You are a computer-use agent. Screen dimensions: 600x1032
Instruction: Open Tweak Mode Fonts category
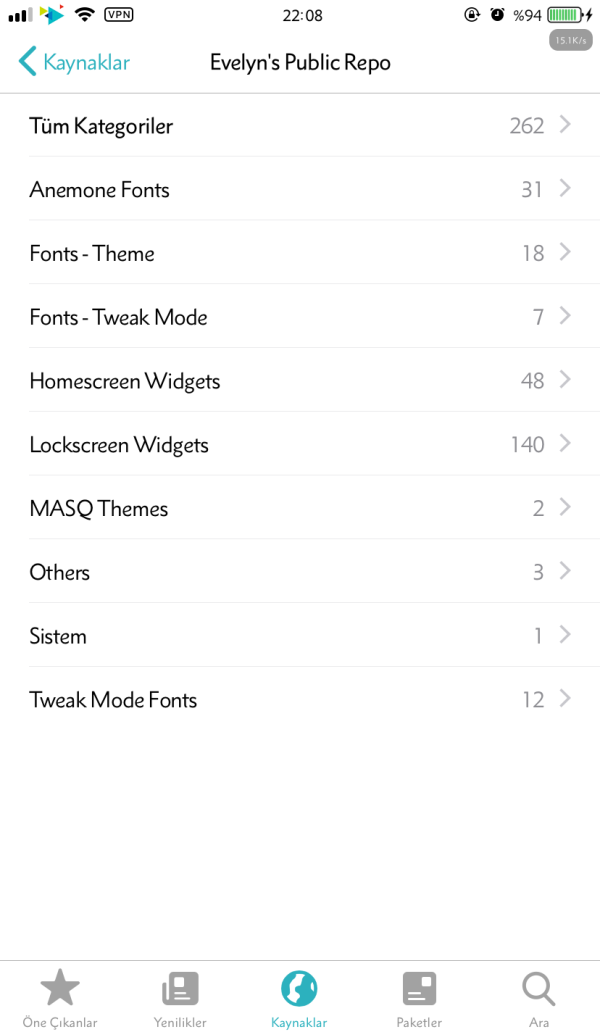(x=300, y=700)
